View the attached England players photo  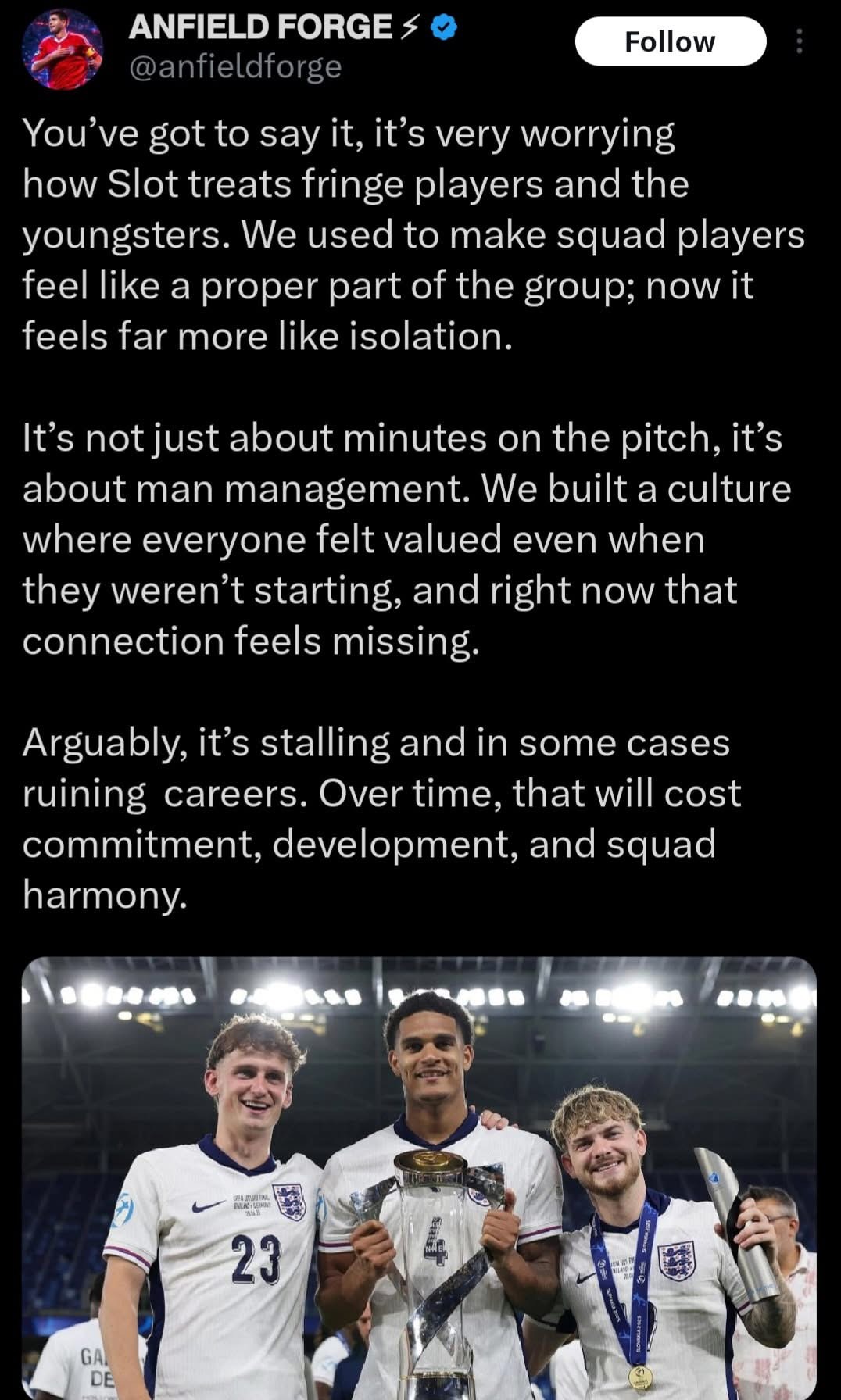pos(419,1177)
